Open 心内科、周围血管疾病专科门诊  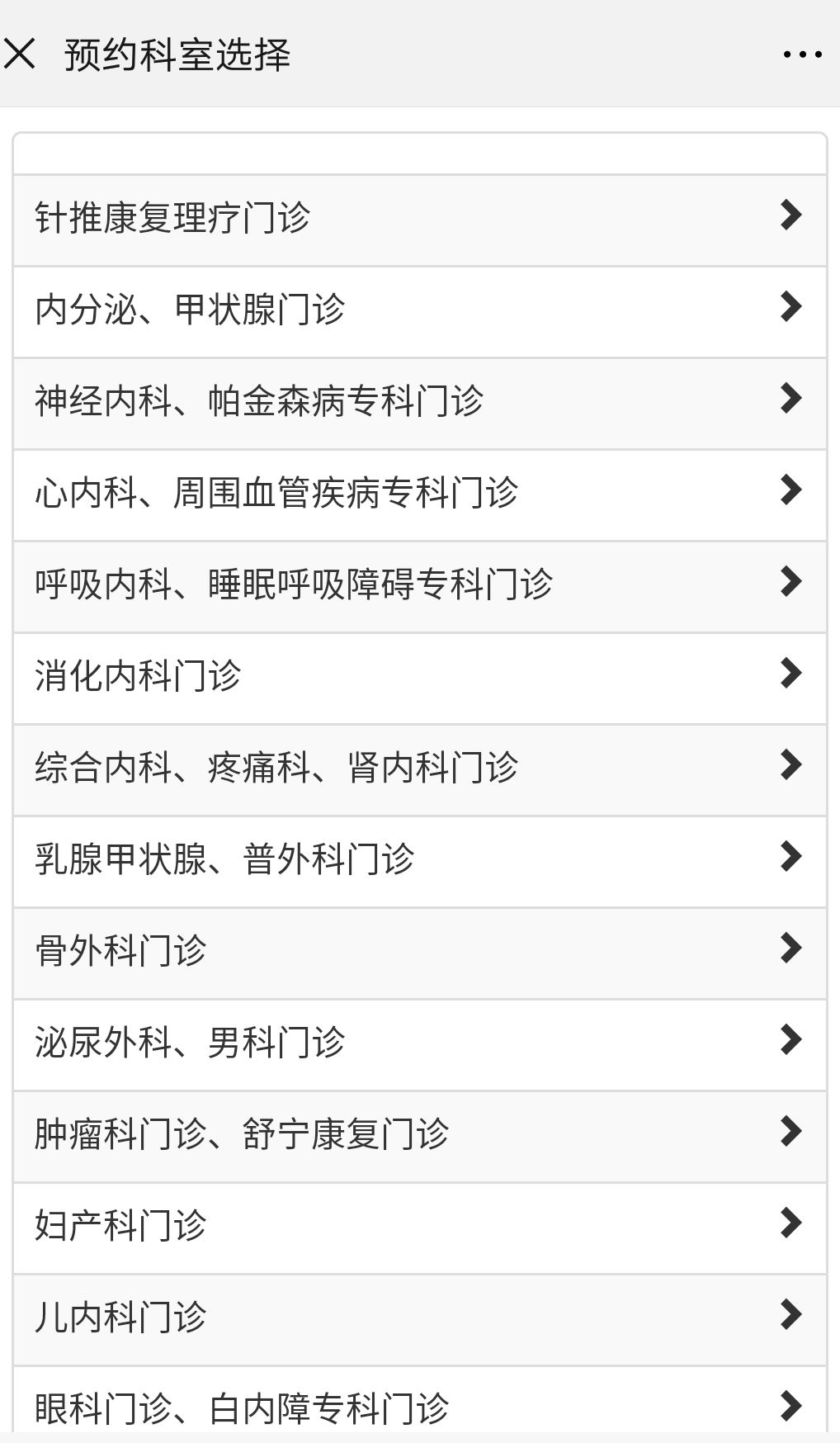(419, 494)
